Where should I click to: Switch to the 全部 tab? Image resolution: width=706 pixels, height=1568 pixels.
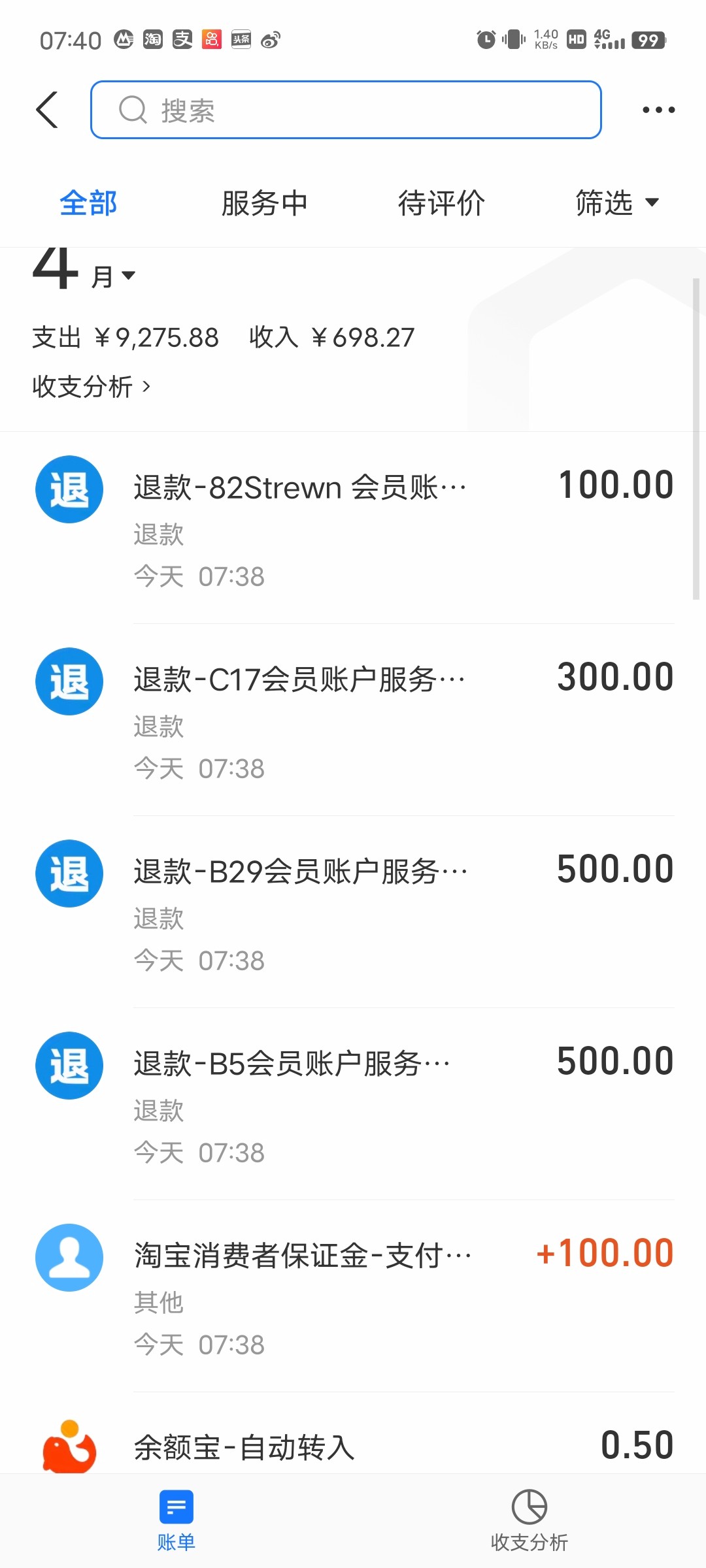point(88,203)
